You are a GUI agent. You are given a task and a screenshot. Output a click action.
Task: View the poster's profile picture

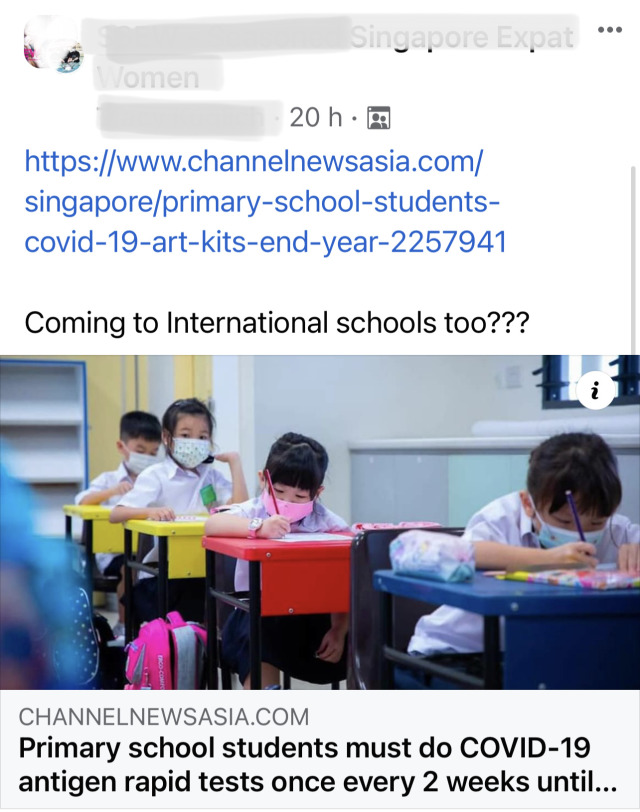pos(52,45)
